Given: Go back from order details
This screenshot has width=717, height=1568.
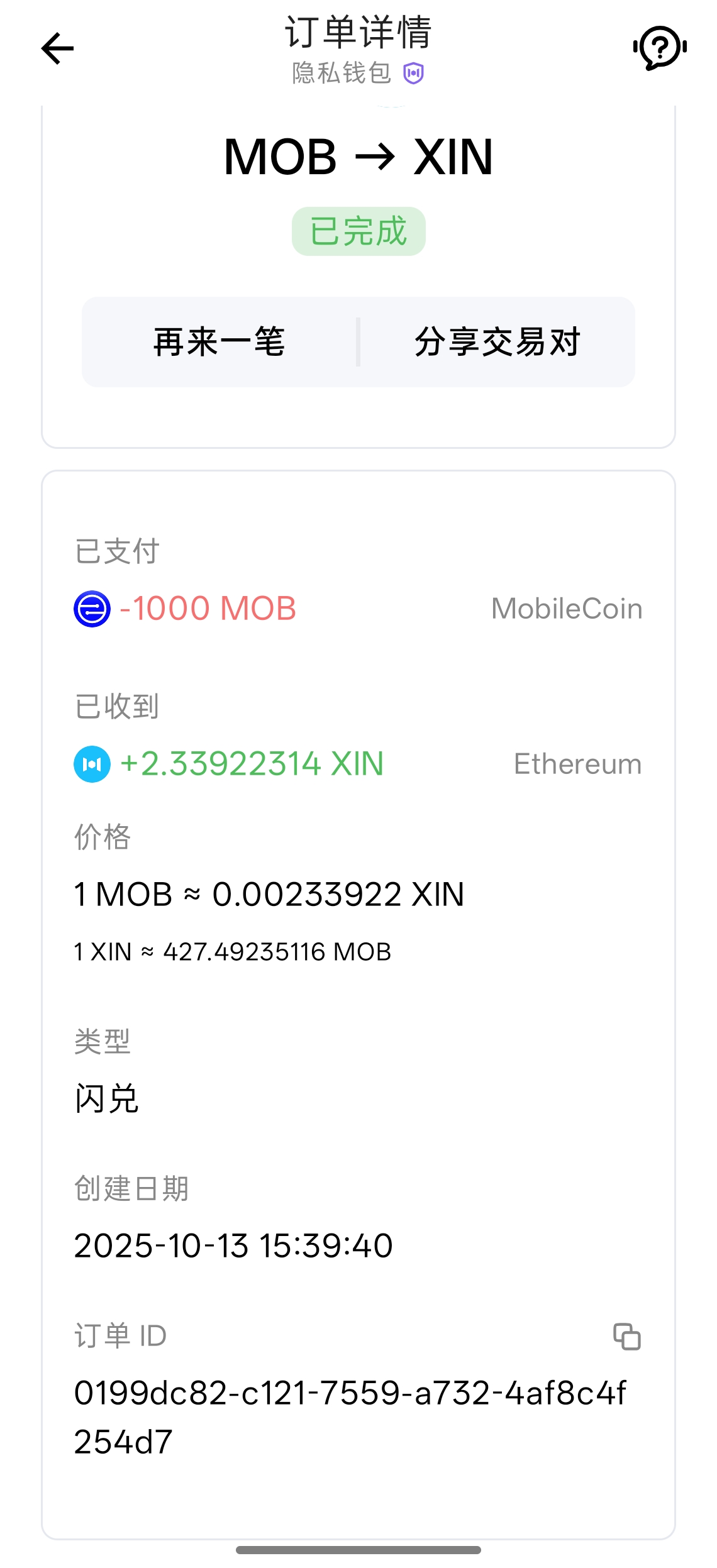Looking at the screenshot, I should 57,48.
